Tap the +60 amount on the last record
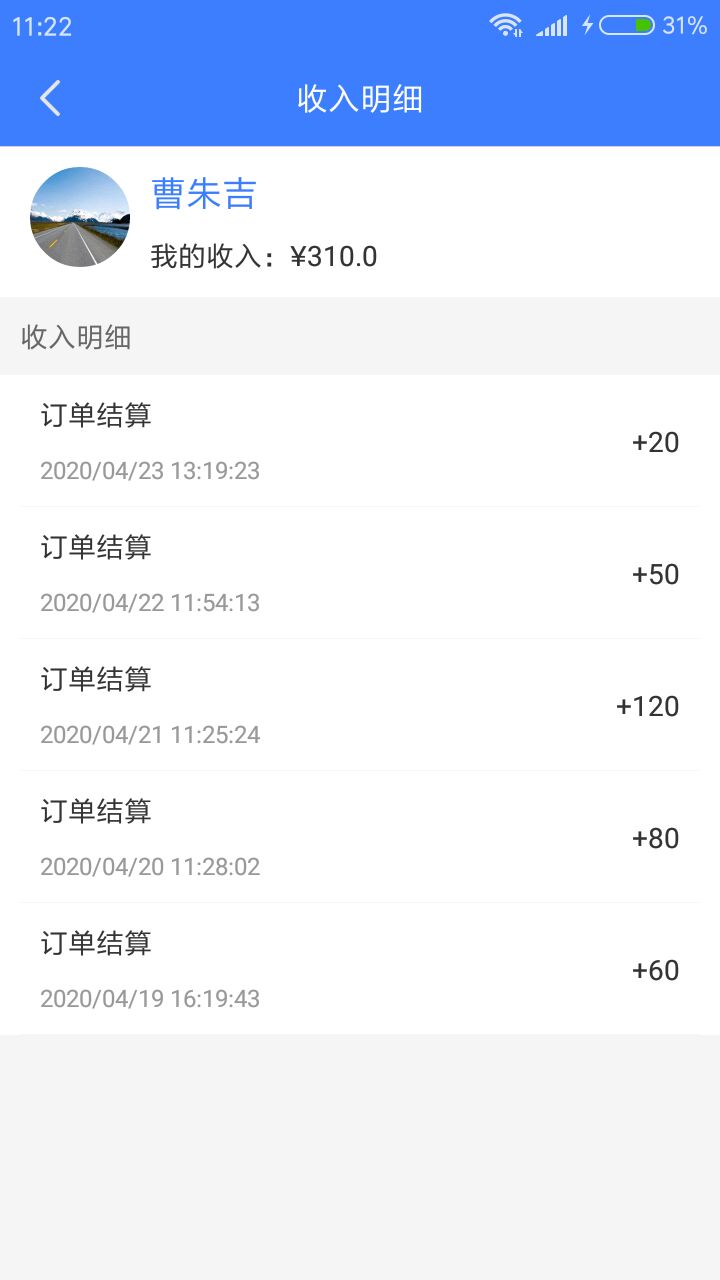 click(x=654, y=970)
